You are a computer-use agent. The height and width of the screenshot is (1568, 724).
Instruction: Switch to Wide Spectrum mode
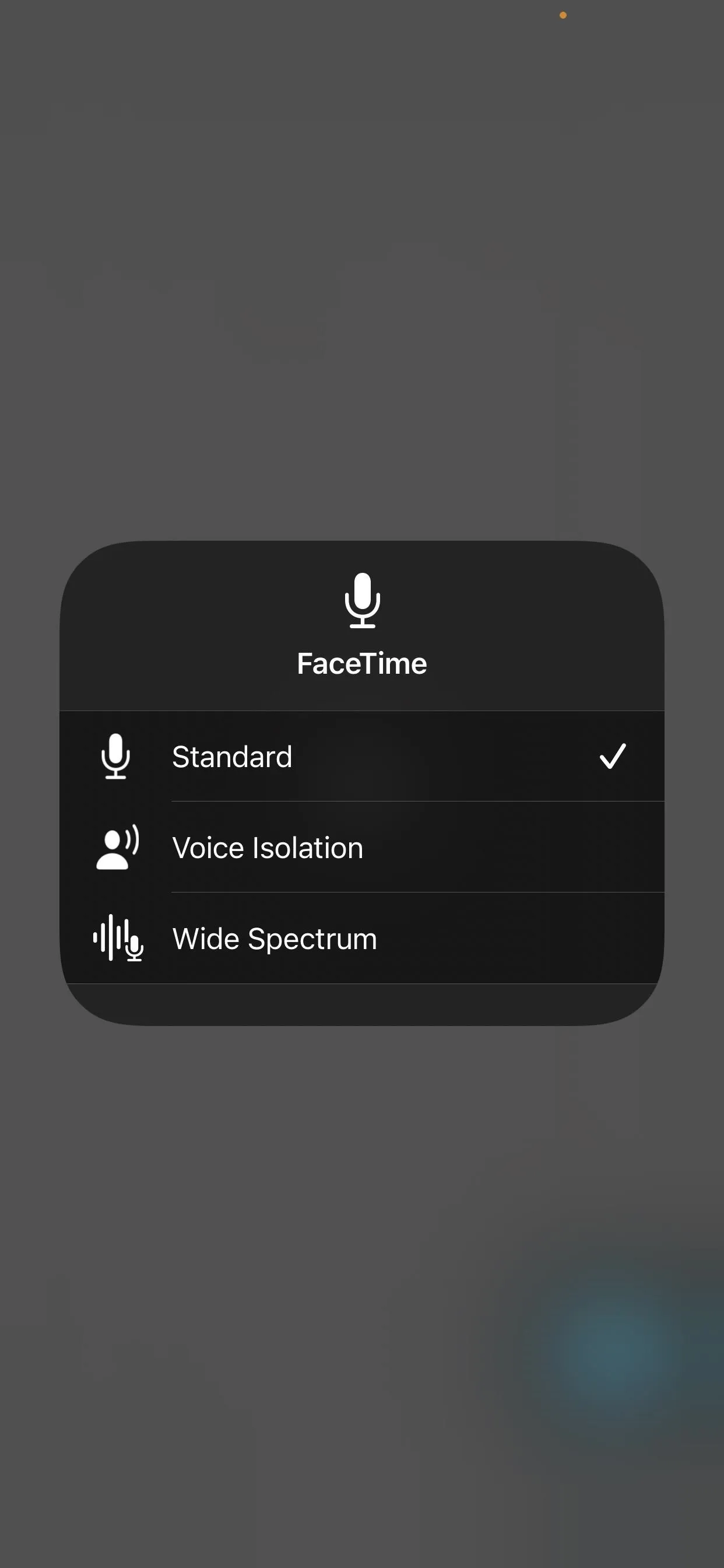(x=361, y=938)
